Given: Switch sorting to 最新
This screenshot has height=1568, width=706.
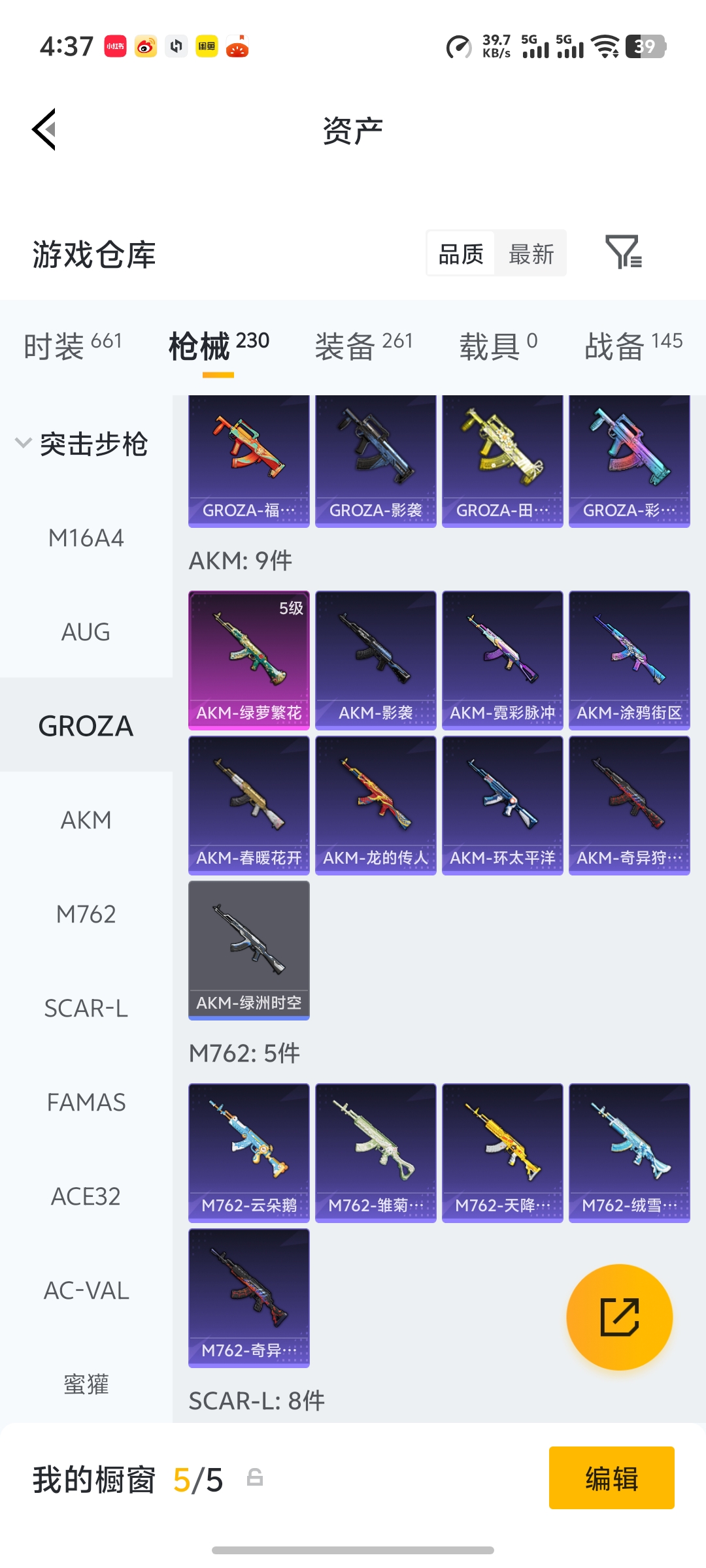Looking at the screenshot, I should point(531,253).
